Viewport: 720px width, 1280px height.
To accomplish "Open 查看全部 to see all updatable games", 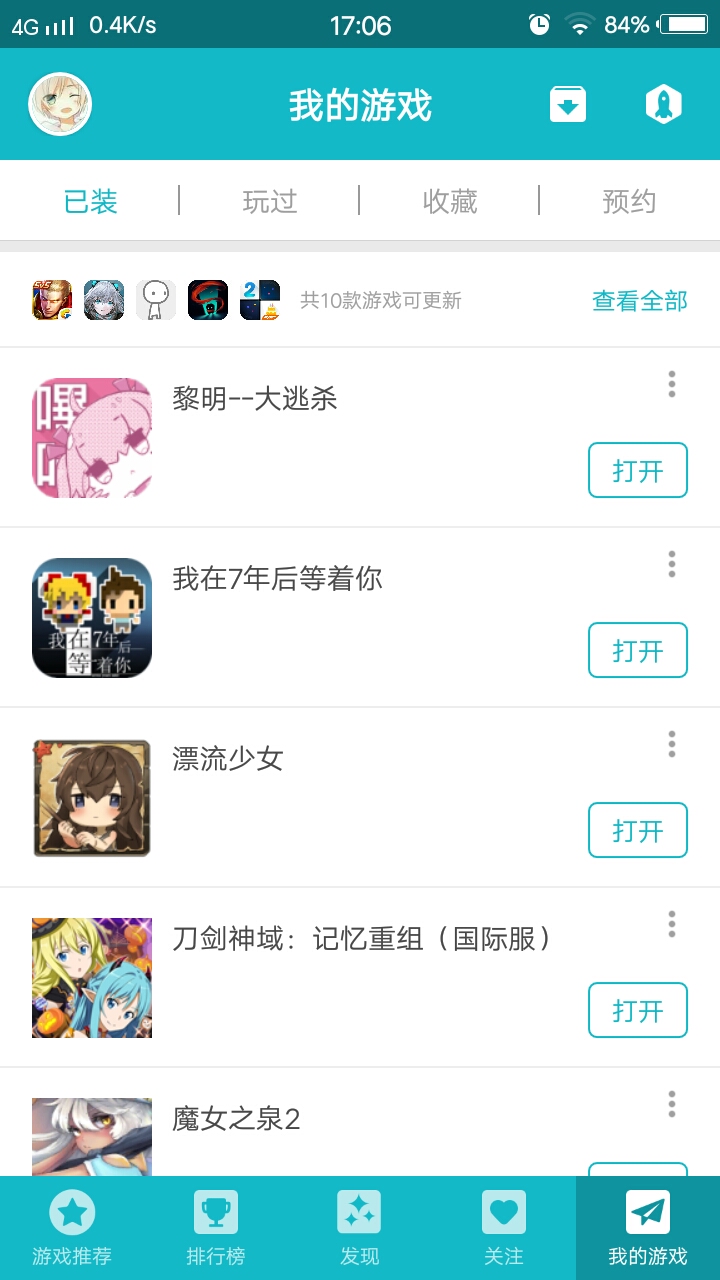I will [639, 300].
